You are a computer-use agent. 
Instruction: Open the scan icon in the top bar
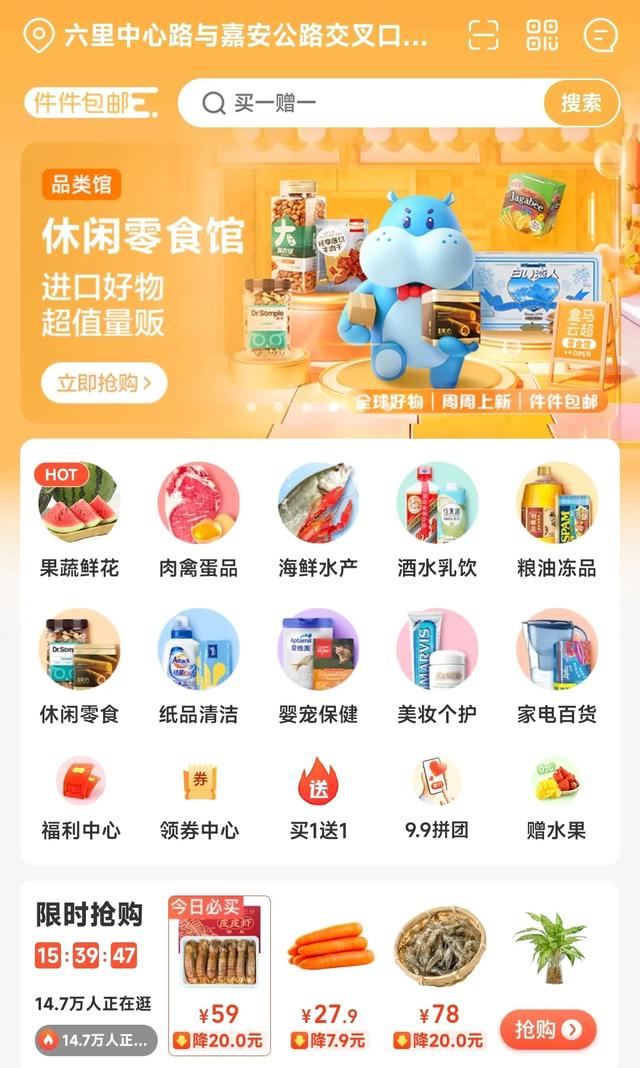(483, 35)
